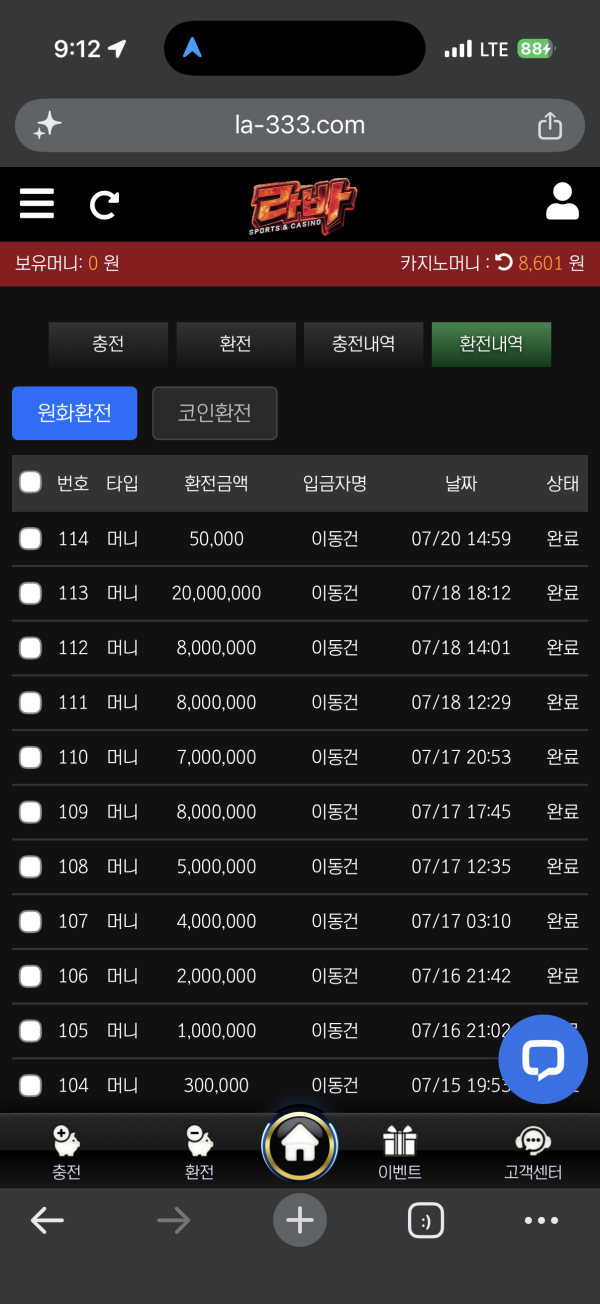This screenshot has width=600, height=1304.
Task: Open 고객센터 in the bottom bar
Action: [533, 1153]
